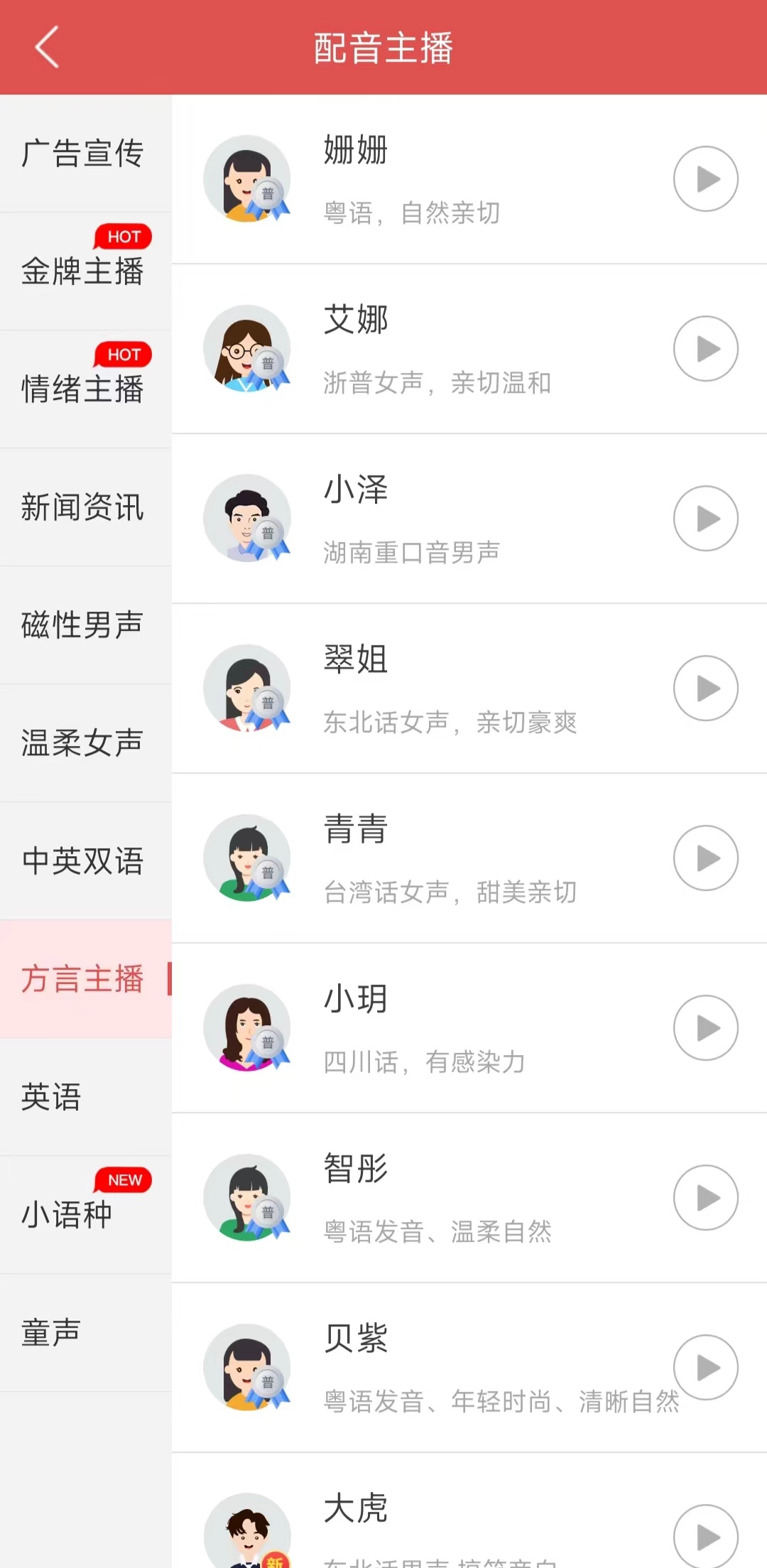Open the 金牌主播 category
Viewport: 767px width, 1568px height.
(83, 271)
